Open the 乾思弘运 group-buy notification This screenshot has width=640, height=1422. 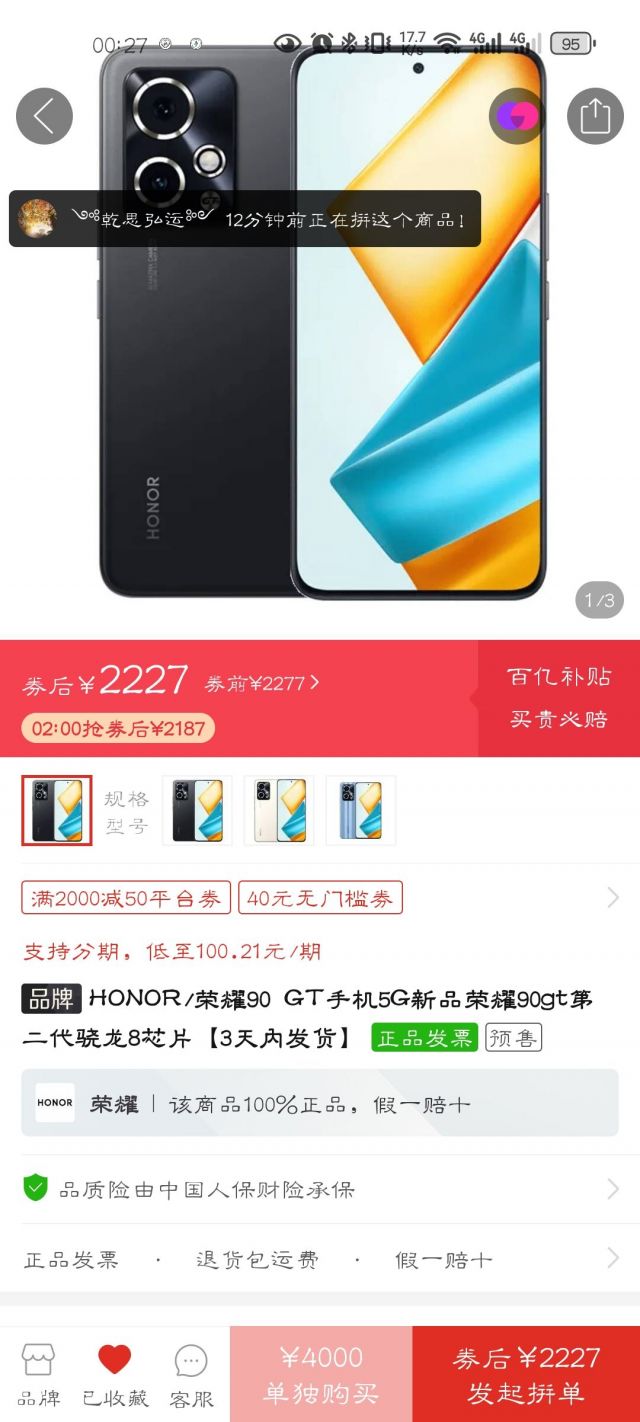pyautogui.click(x=245, y=219)
